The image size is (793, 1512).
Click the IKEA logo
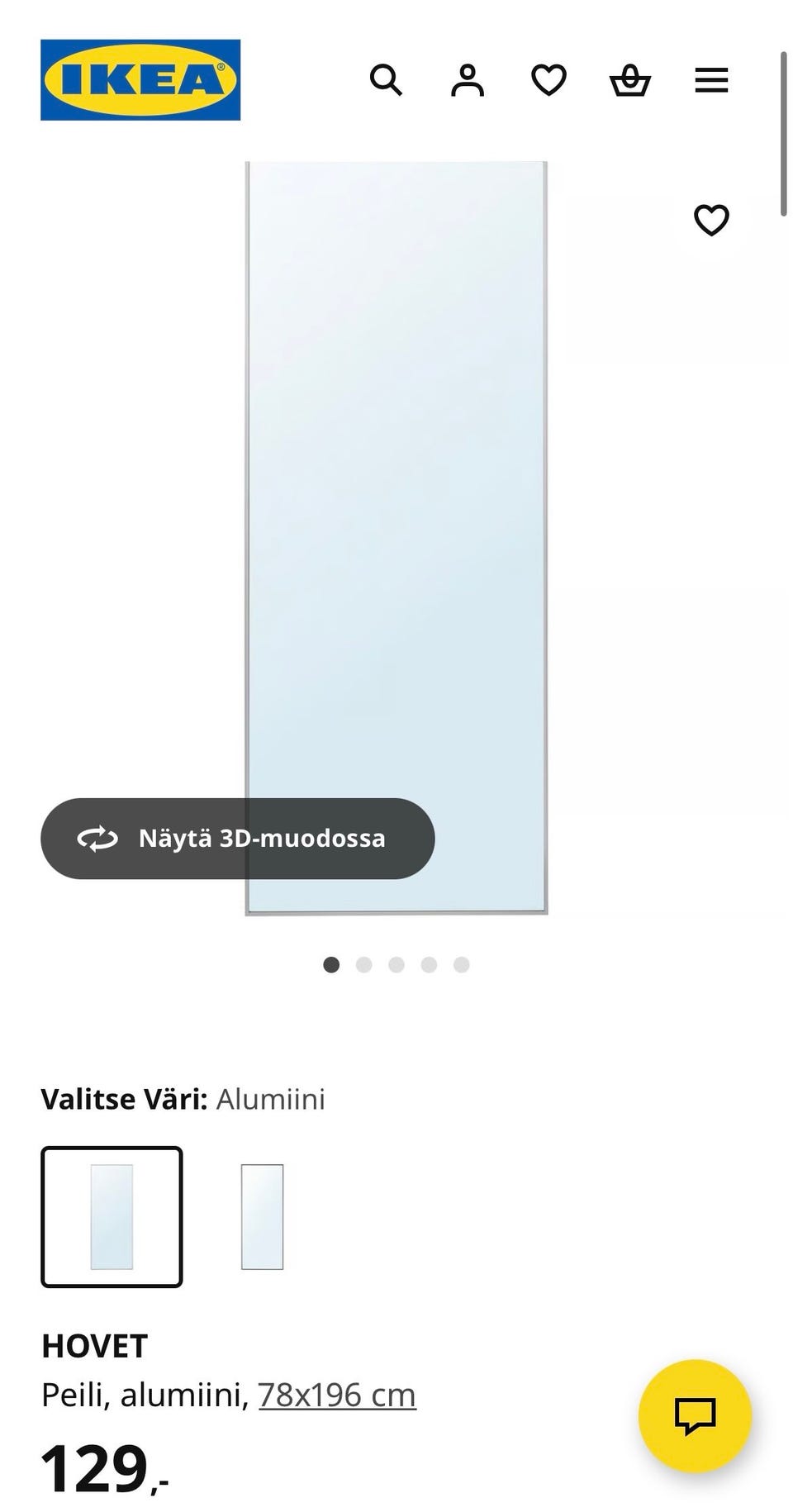(x=140, y=80)
